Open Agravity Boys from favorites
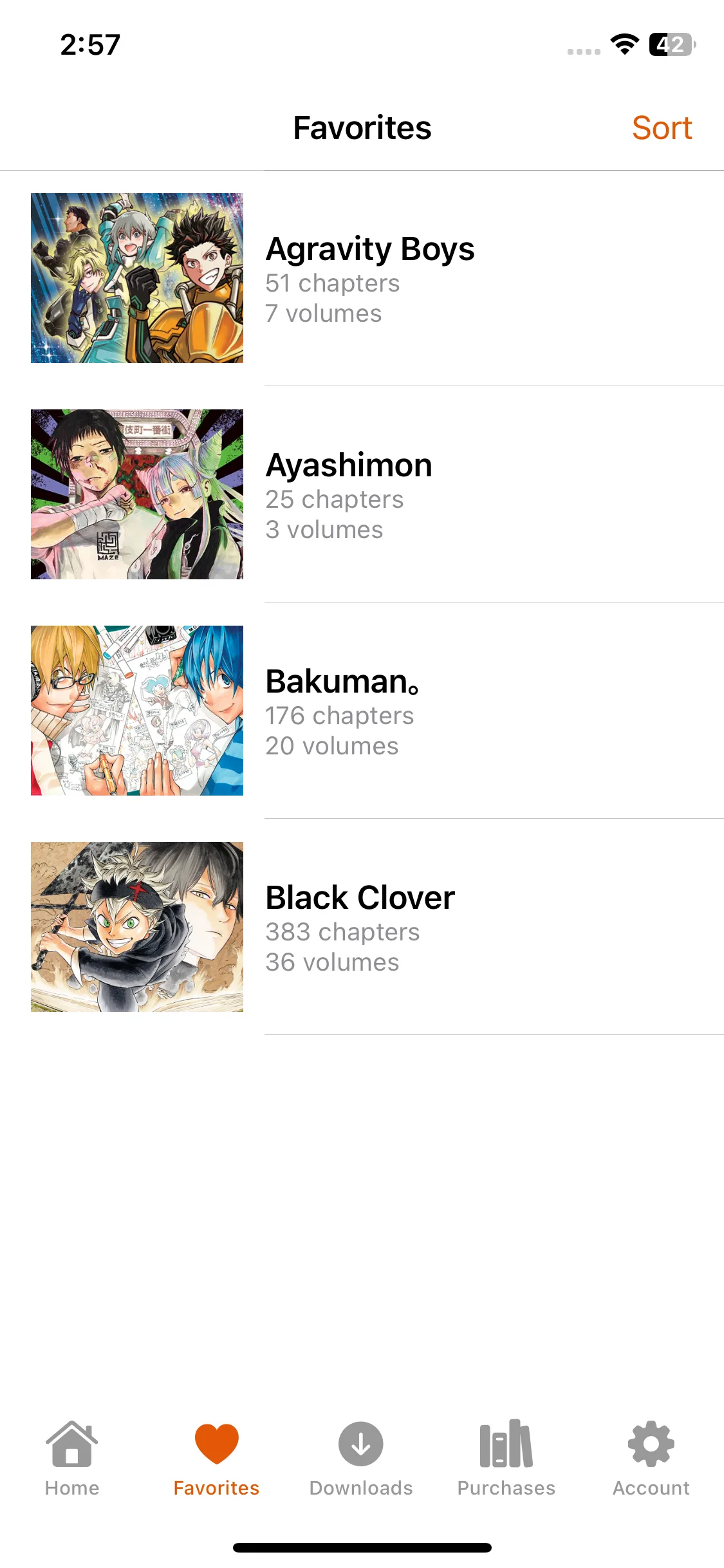The height and width of the screenshot is (1568, 724). pos(370,278)
